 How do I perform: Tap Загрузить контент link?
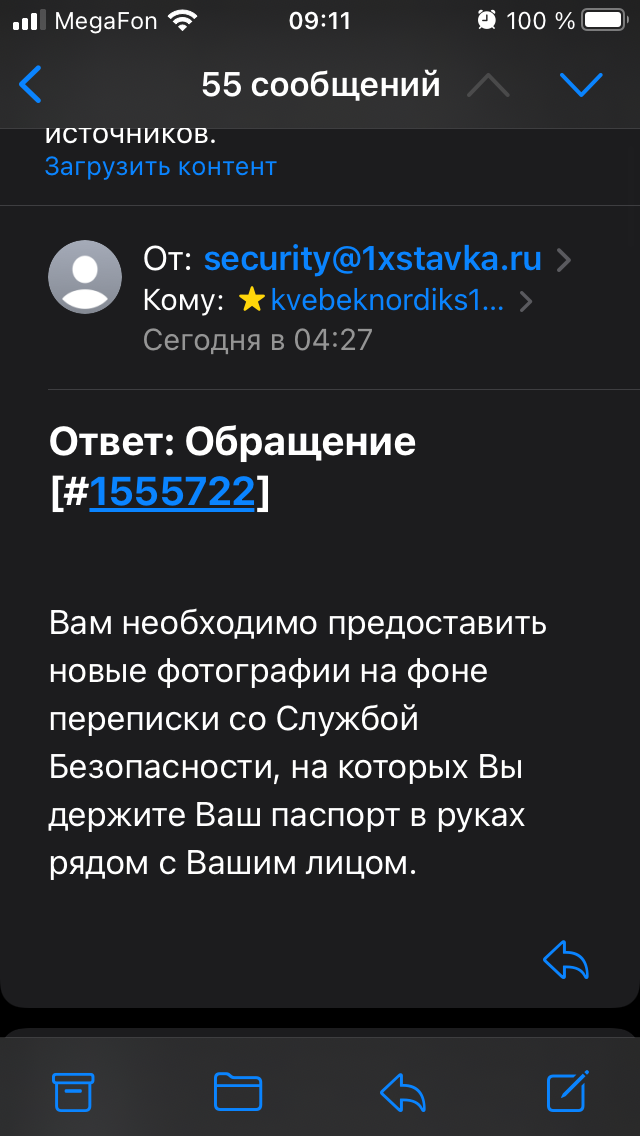click(160, 166)
